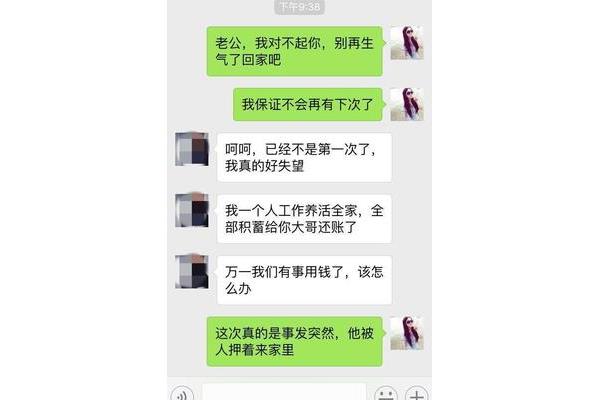Switch to voice message input

(181, 394)
